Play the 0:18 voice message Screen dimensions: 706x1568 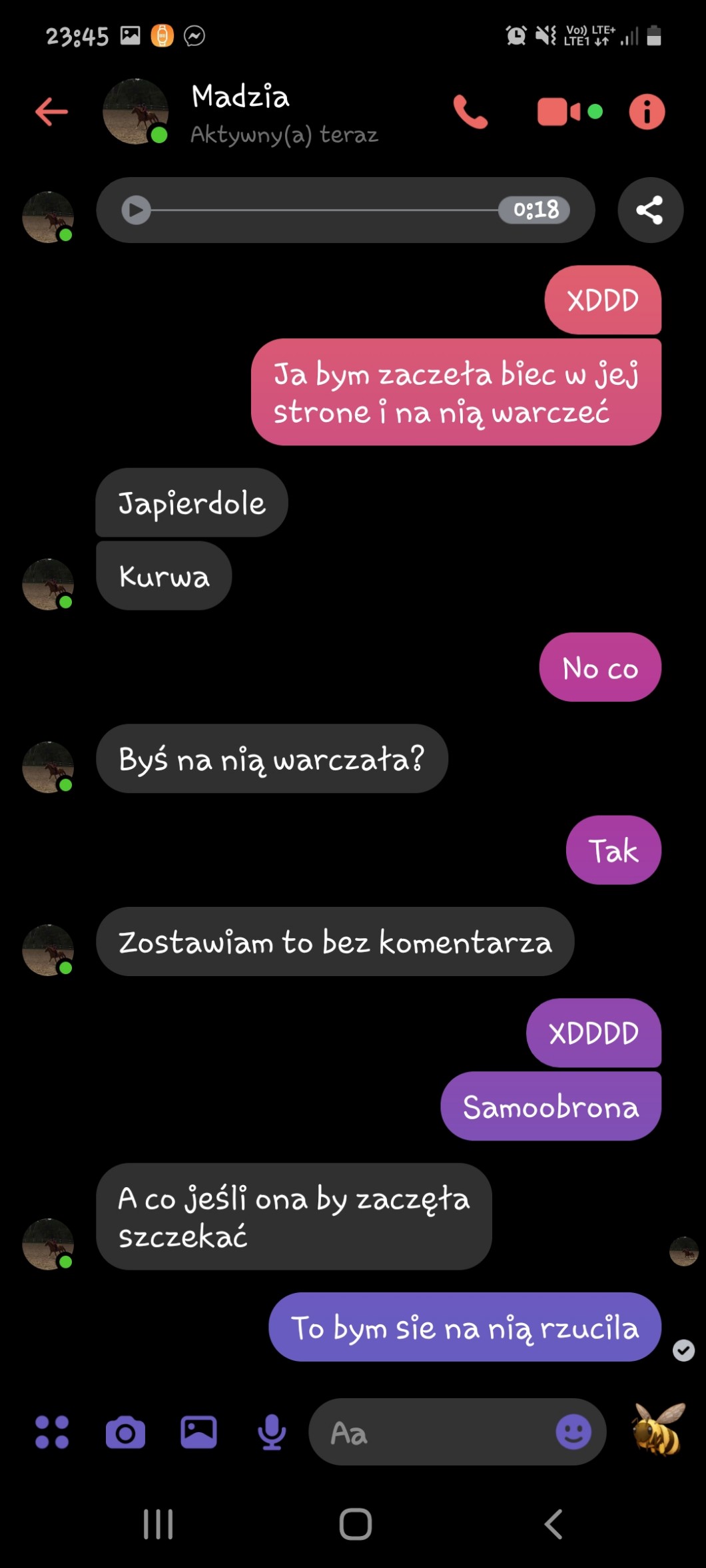(x=136, y=210)
